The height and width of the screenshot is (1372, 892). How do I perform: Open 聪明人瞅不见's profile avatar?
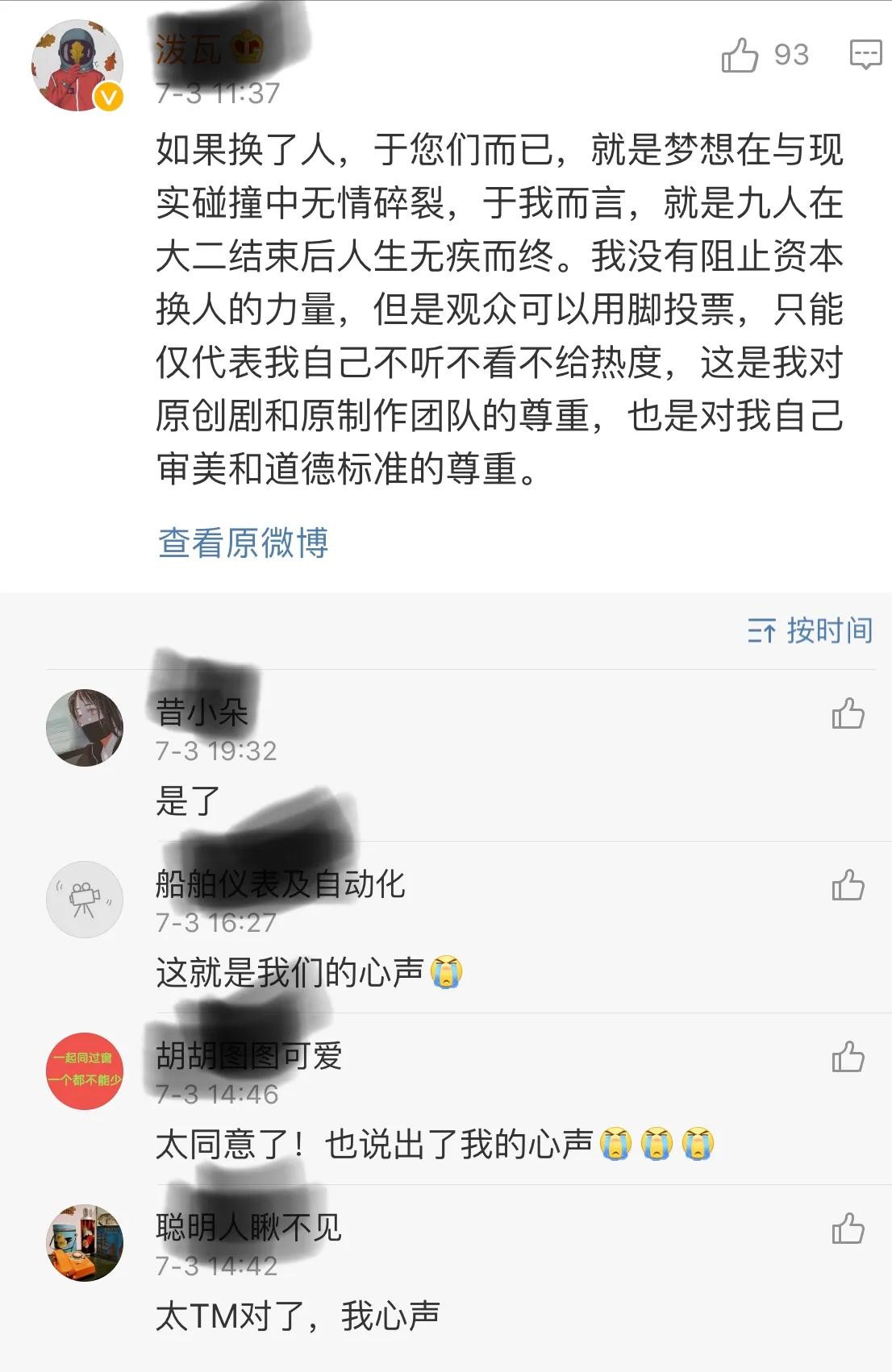pyautogui.click(x=85, y=1242)
